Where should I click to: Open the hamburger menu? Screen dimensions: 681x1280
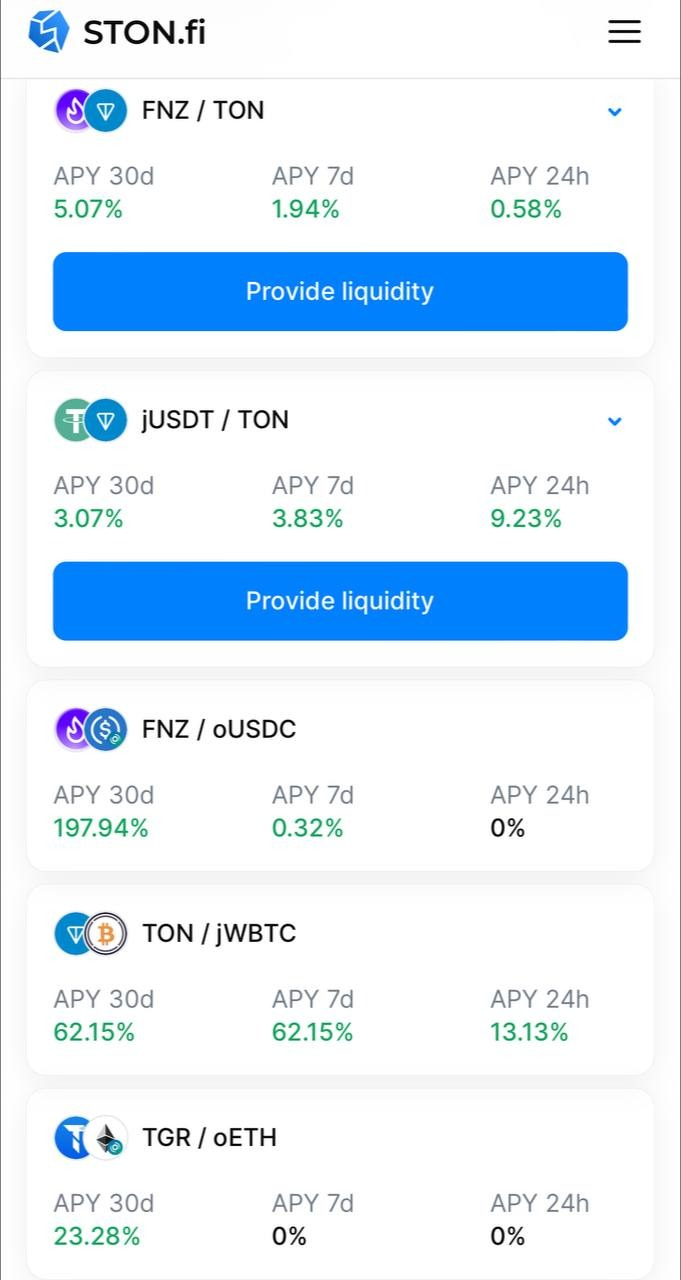click(x=624, y=32)
